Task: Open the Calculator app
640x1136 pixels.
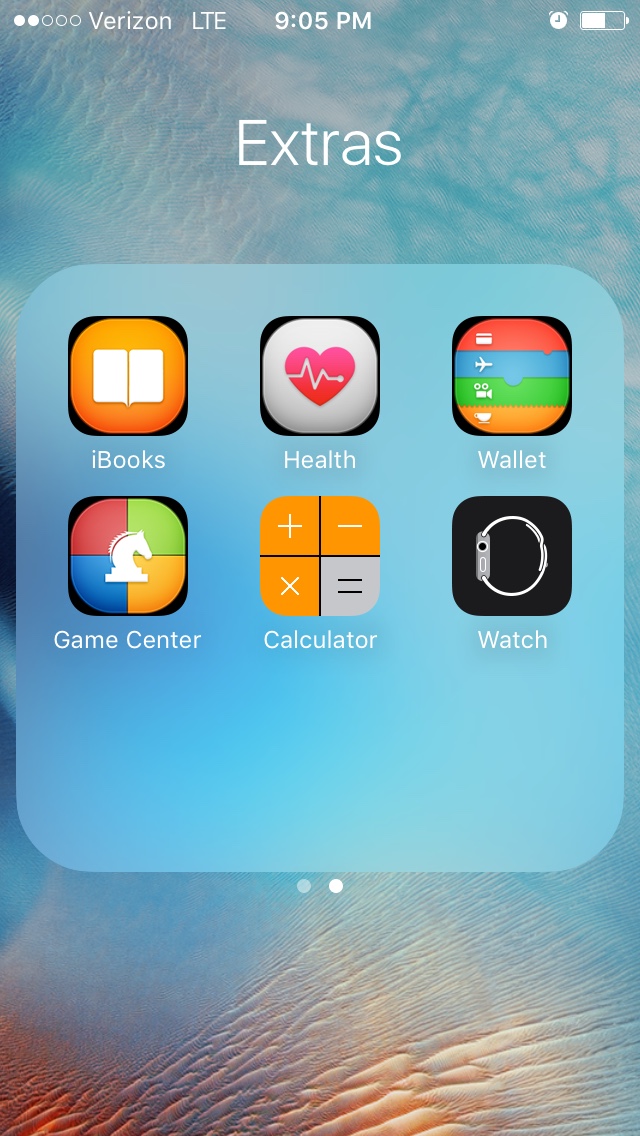Action: (320, 556)
